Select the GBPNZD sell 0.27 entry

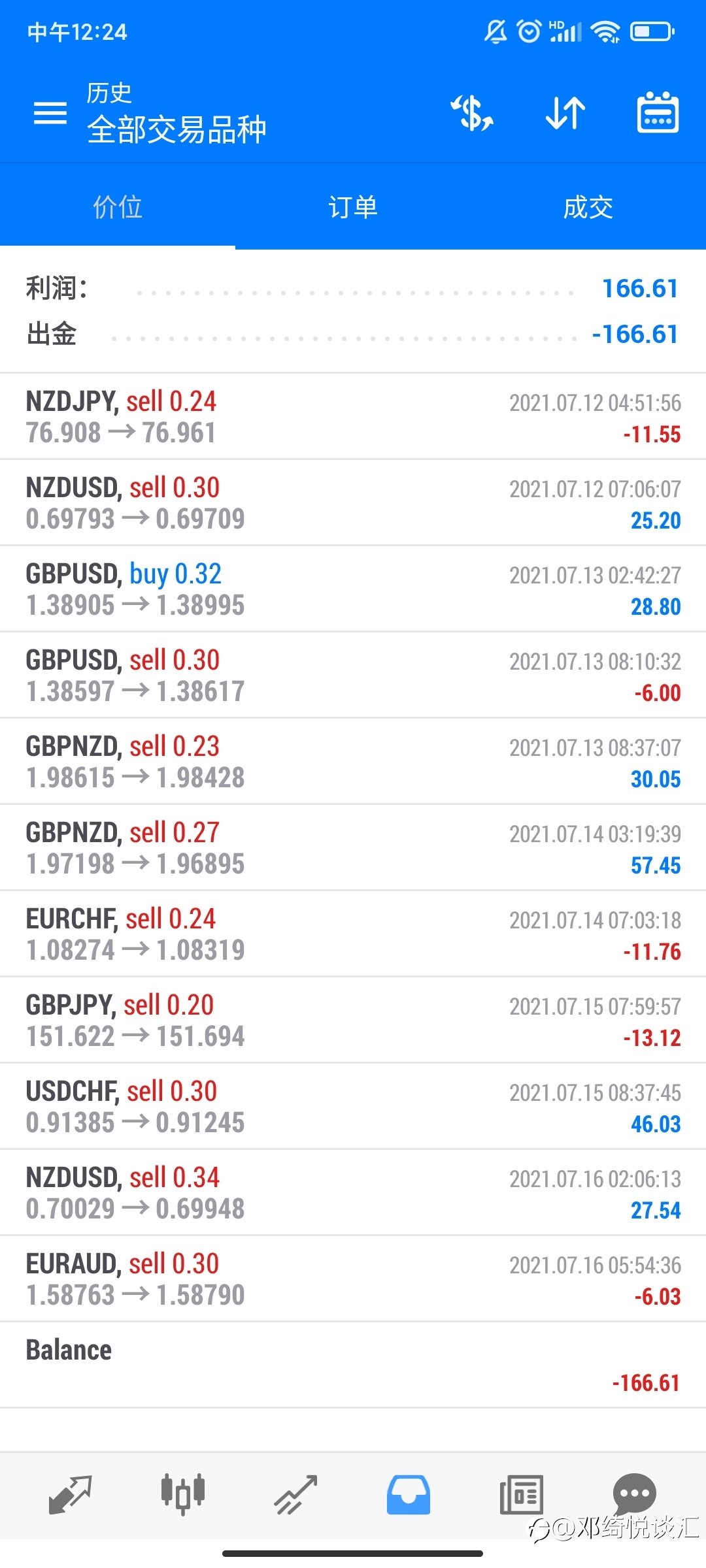(x=353, y=848)
